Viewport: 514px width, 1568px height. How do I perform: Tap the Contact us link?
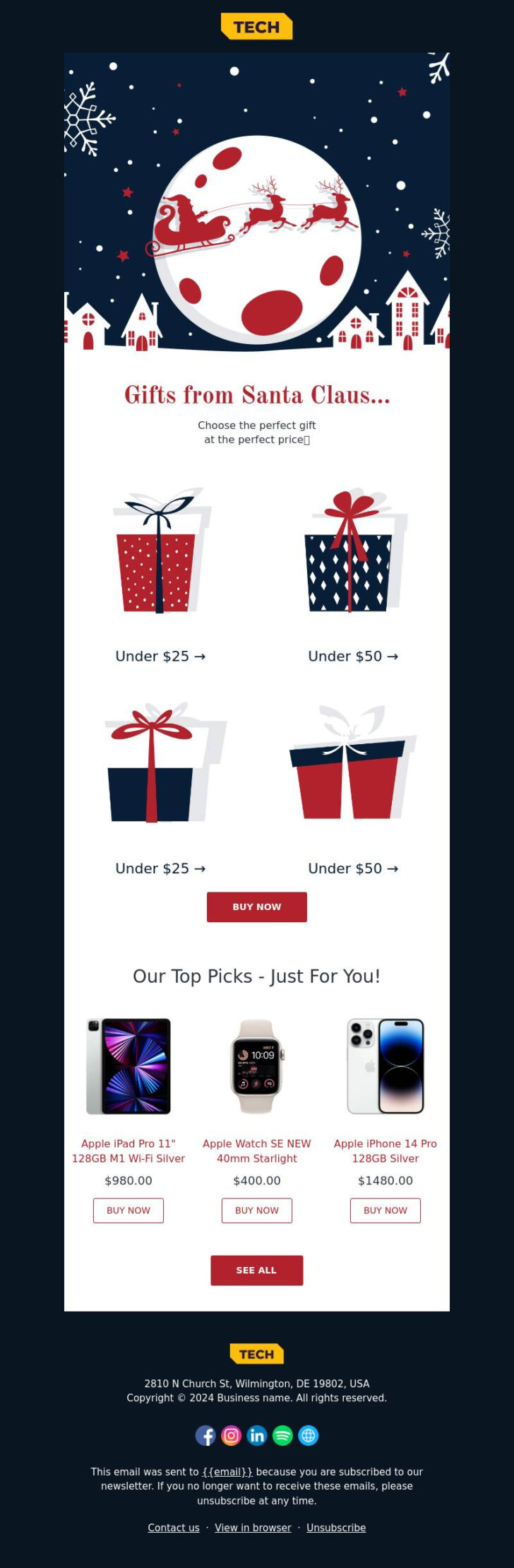tap(174, 1528)
